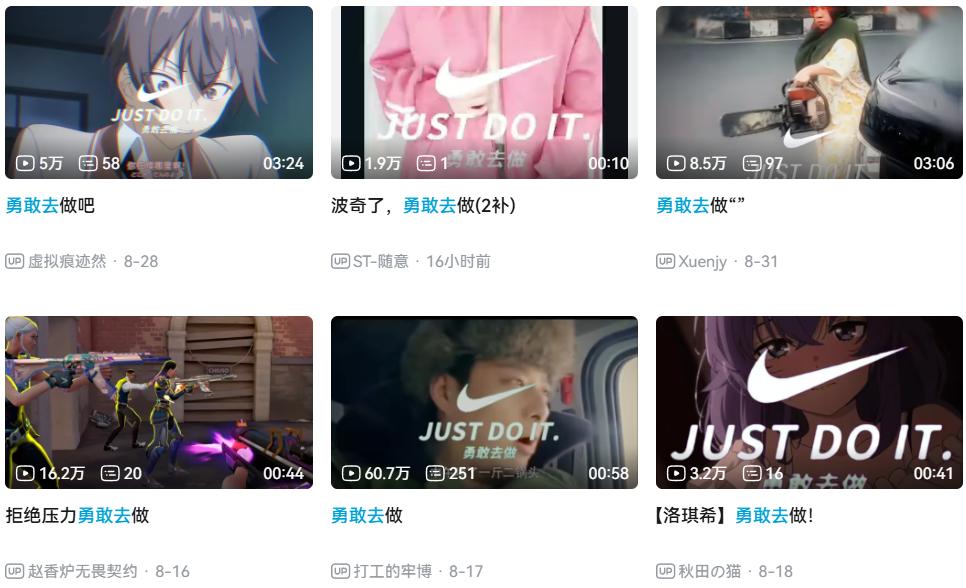
Task: Visit uploader 秋田の猫's channel
Action: (x=709, y=572)
